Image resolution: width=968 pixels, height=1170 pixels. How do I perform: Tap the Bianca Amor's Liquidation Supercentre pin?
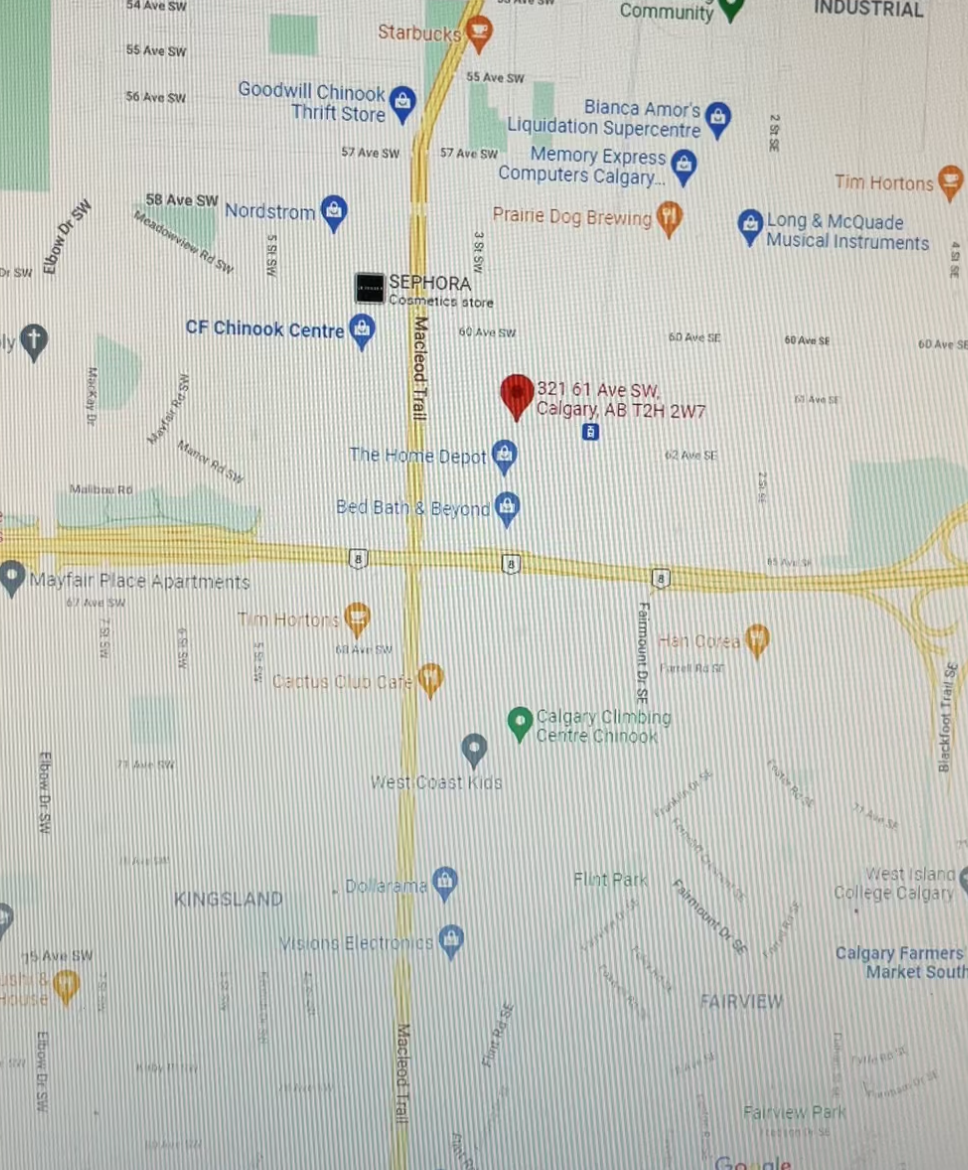718,117
